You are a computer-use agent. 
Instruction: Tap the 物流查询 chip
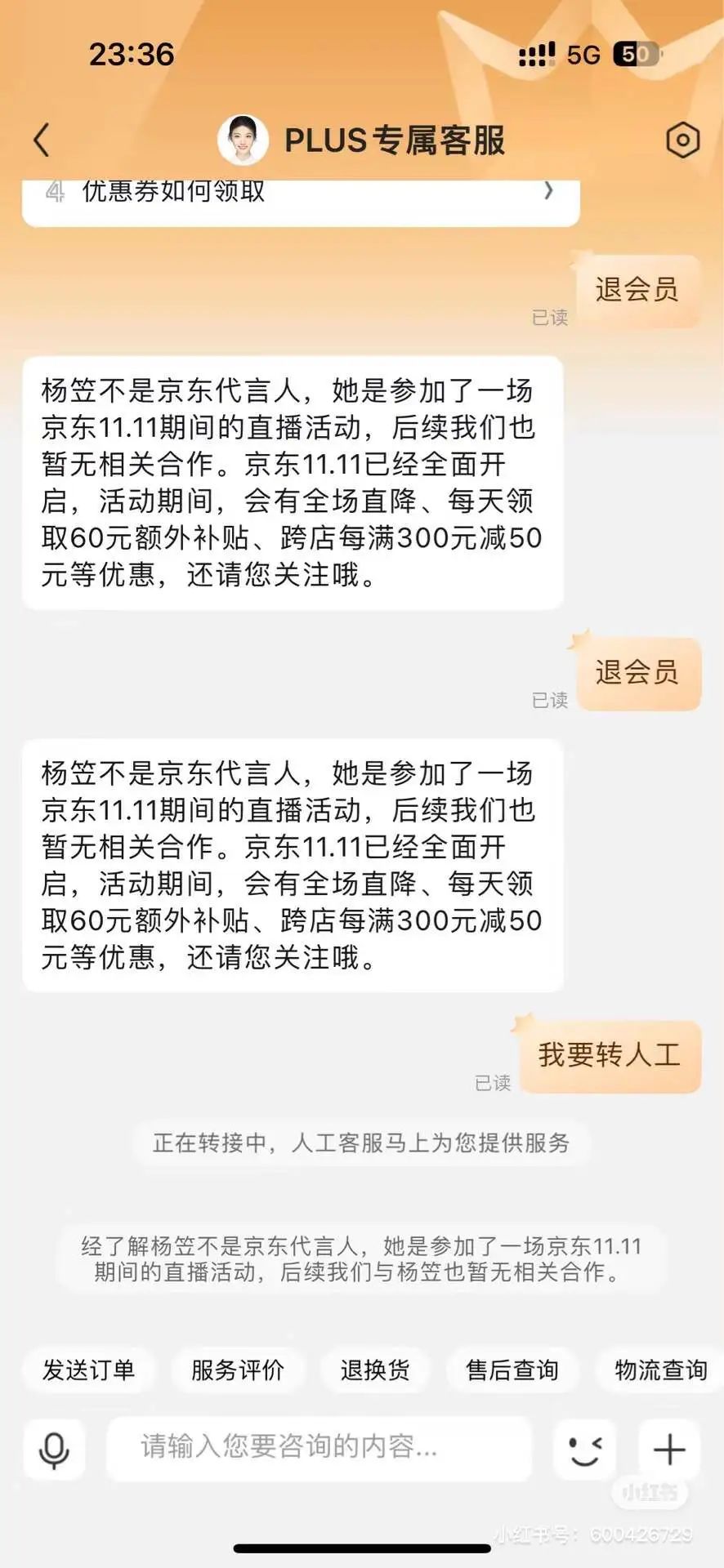tap(660, 1370)
